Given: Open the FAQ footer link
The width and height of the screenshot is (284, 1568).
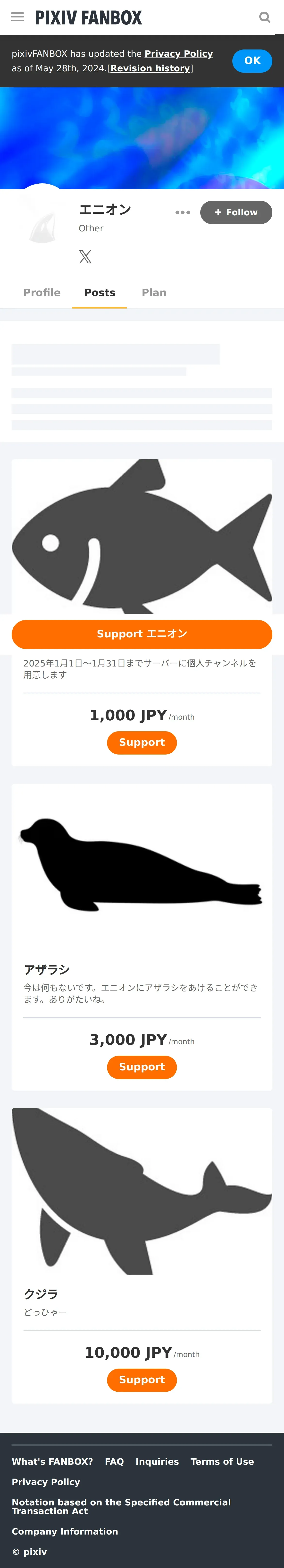Looking at the screenshot, I should click(114, 1462).
